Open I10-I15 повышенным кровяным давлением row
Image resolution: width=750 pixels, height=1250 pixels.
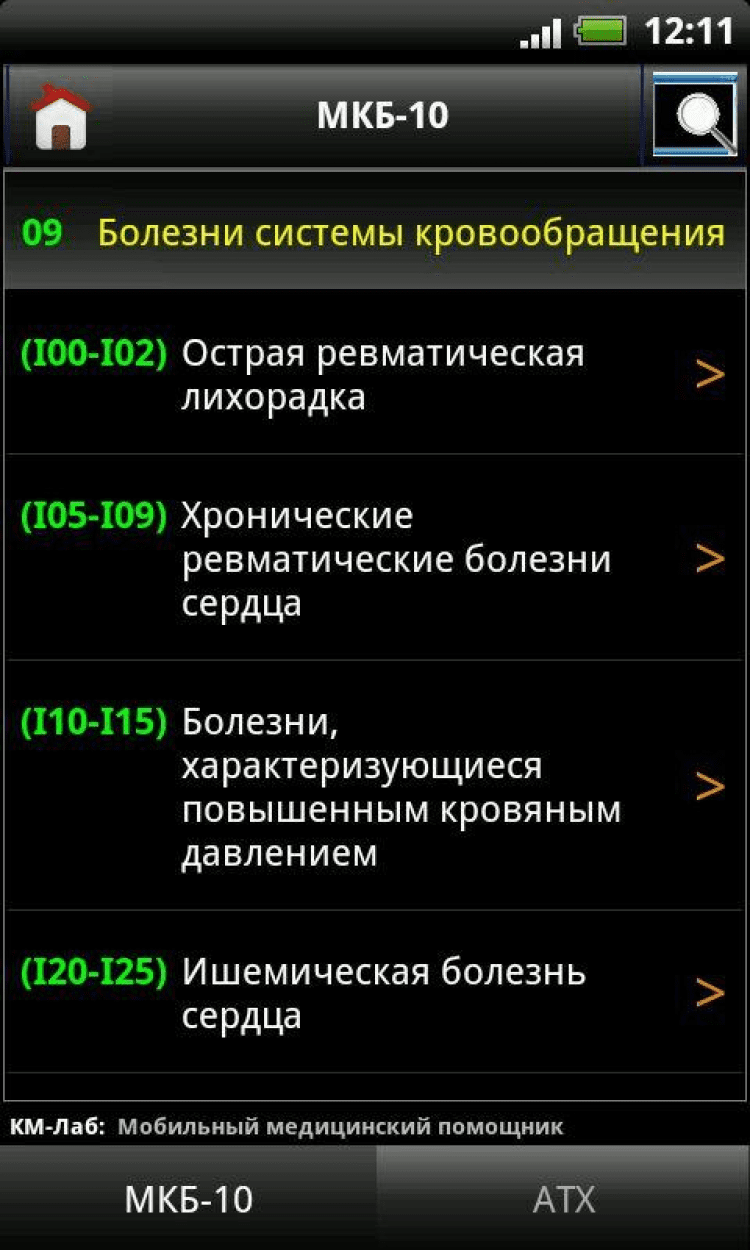pos(374,786)
